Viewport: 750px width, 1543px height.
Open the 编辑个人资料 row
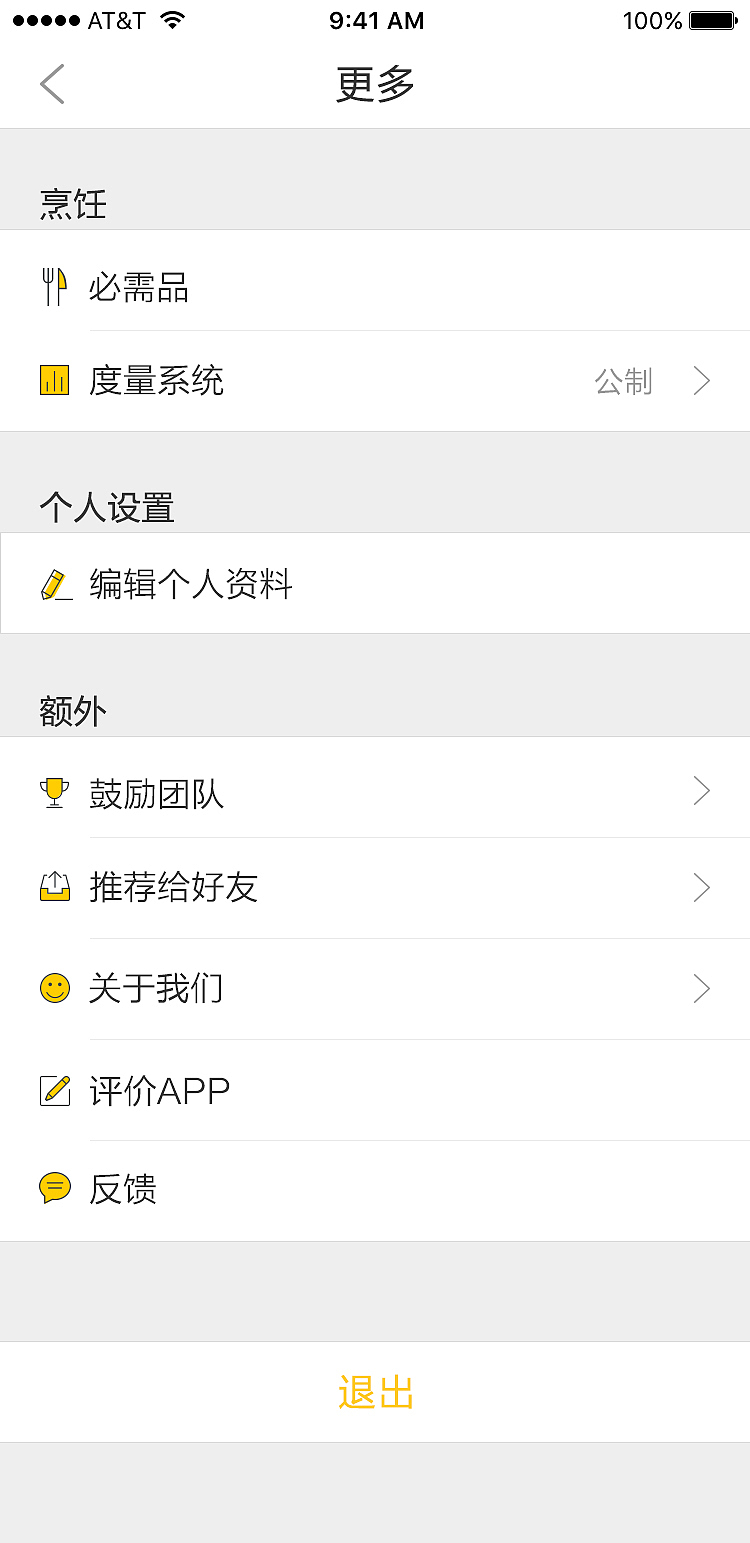375,583
